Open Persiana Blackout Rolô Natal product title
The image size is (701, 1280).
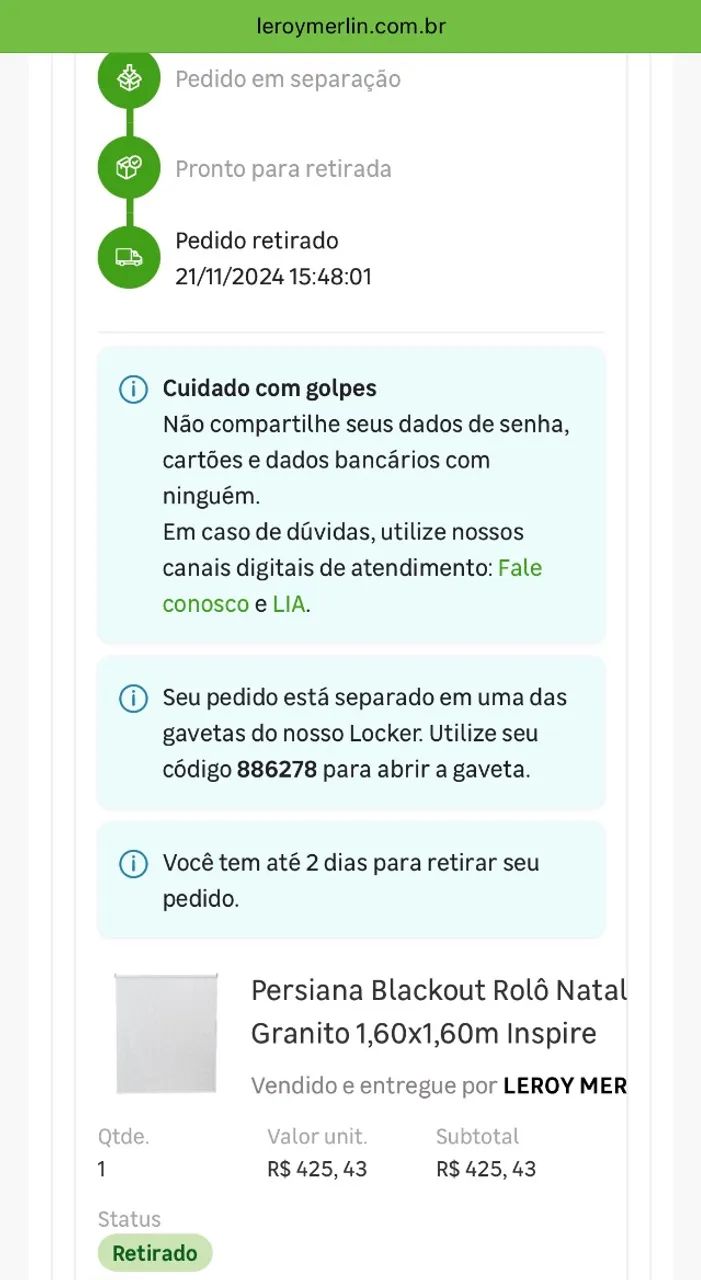[x=438, y=1011]
